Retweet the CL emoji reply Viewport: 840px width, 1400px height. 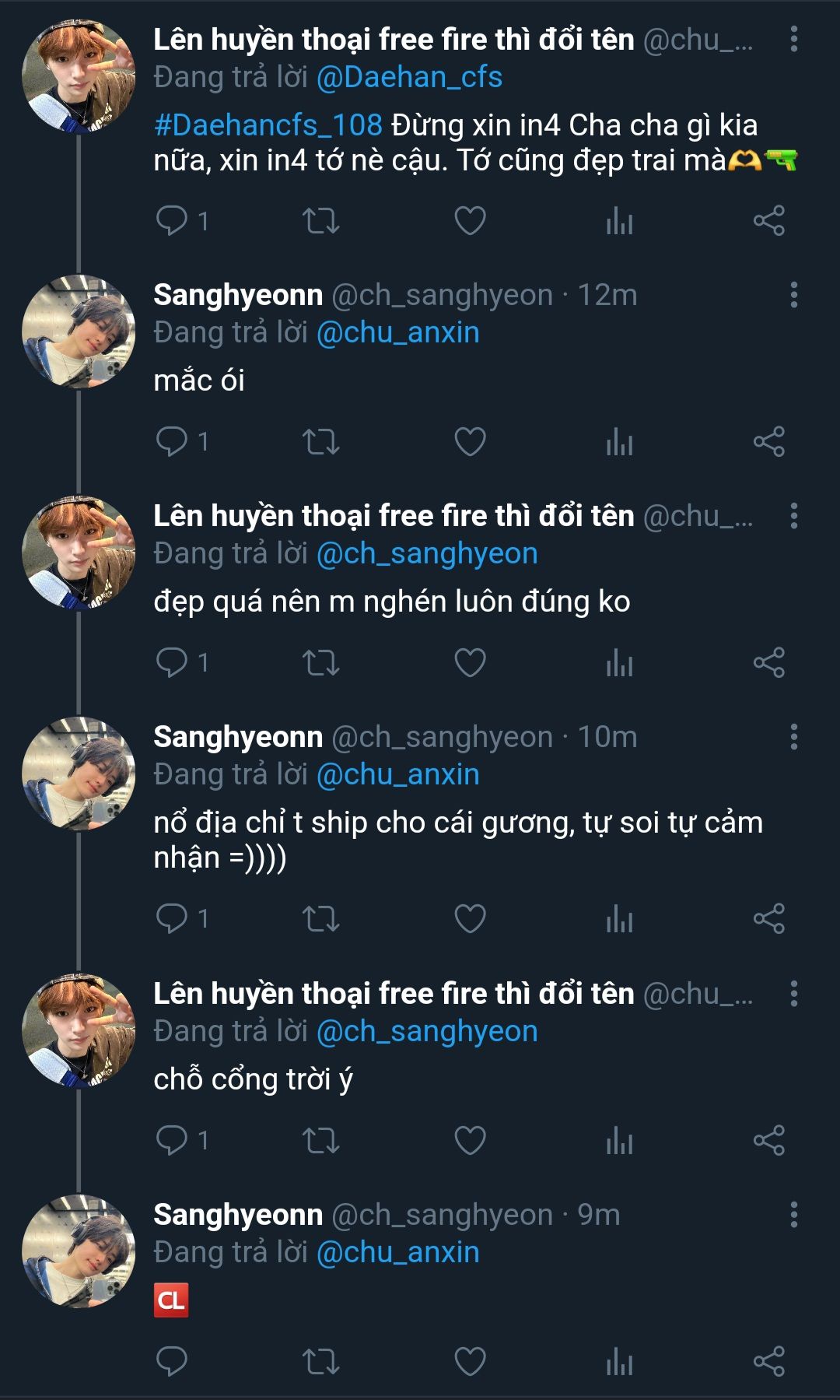(x=320, y=1361)
